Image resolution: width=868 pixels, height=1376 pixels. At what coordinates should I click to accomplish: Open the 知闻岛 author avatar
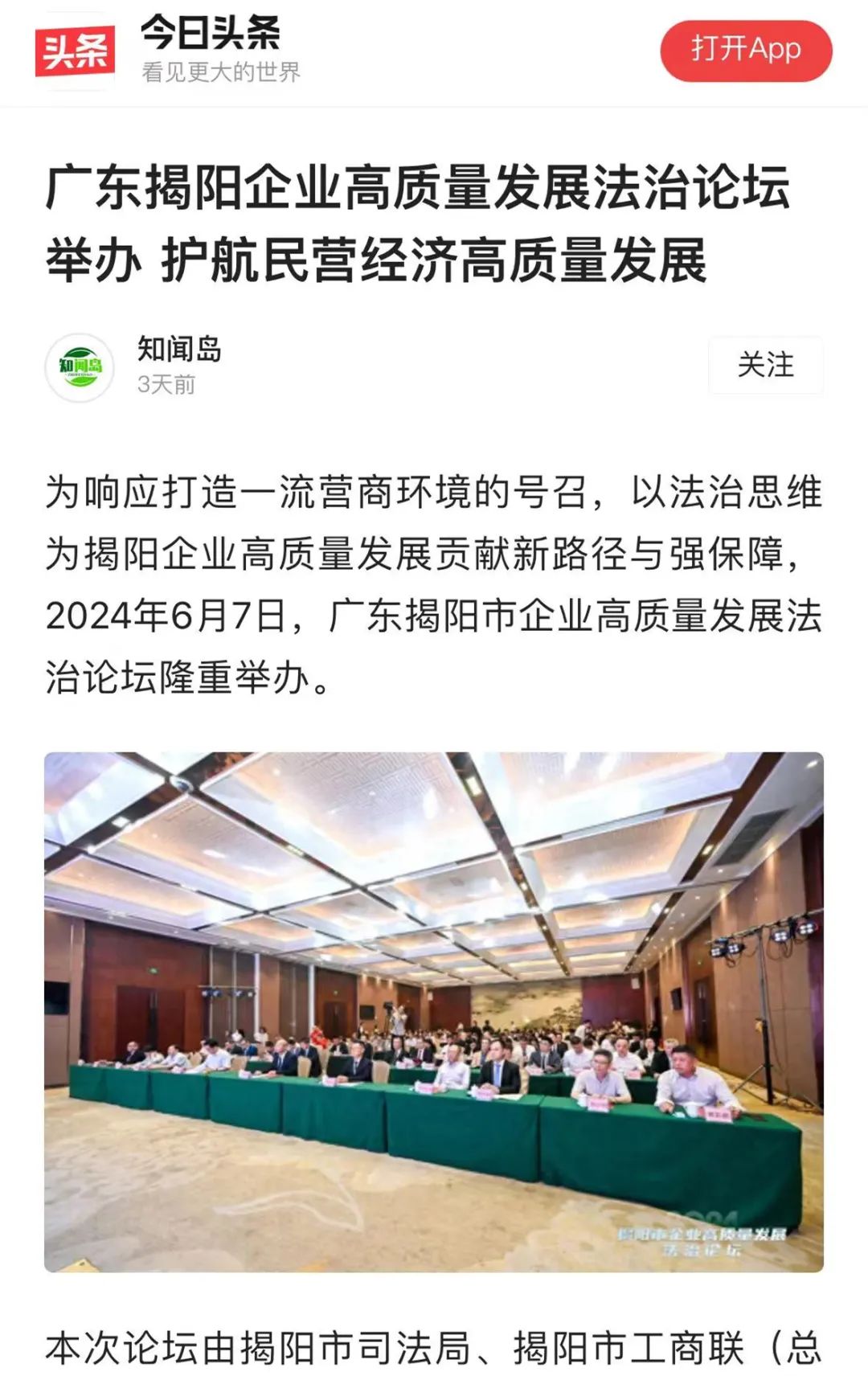pos(80,367)
